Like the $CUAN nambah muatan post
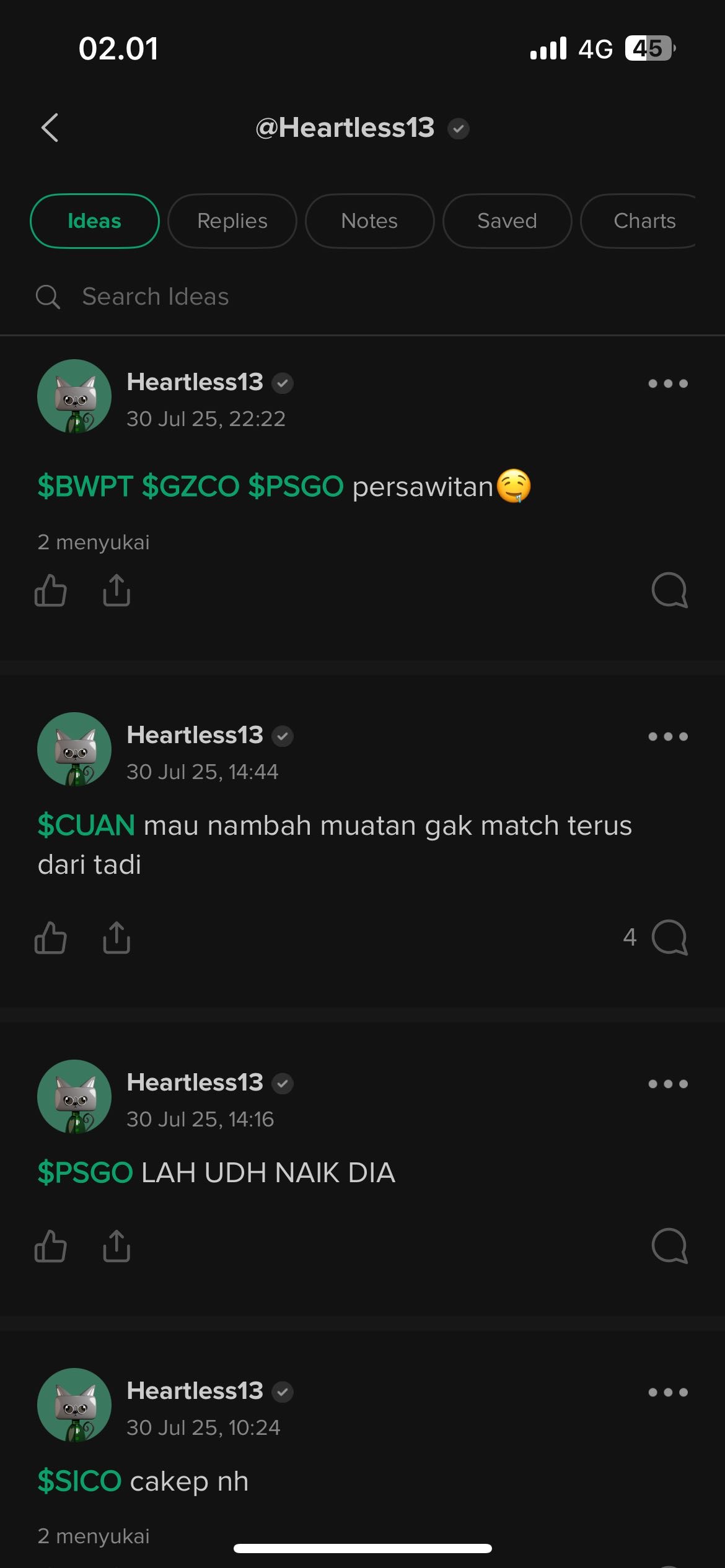This screenshot has height=1568, width=725. click(x=51, y=938)
